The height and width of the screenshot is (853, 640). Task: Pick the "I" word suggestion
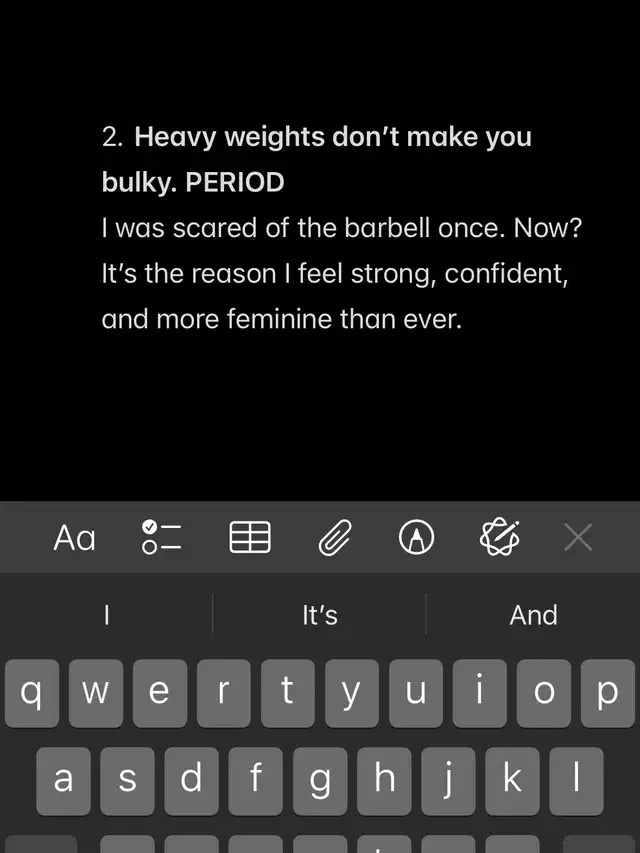coord(106,615)
